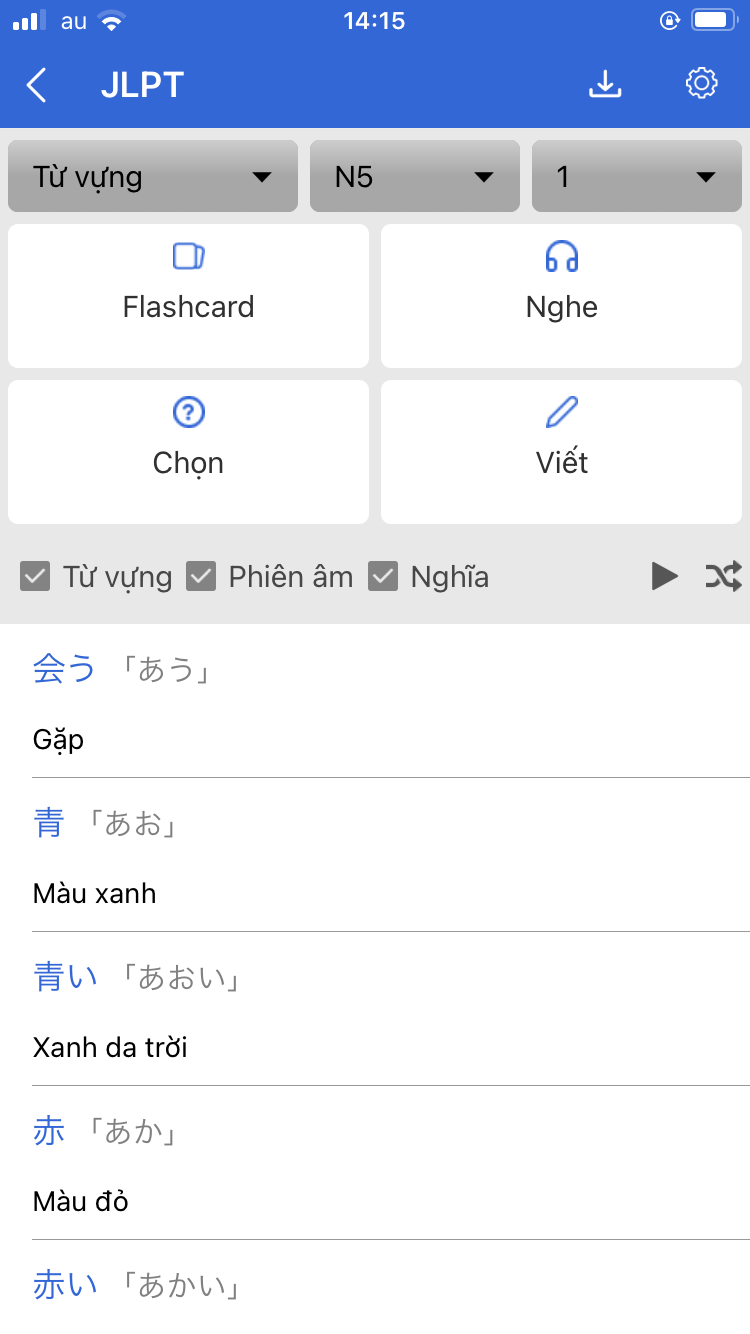Go back using the header arrow
750x1334 pixels.
tap(37, 85)
